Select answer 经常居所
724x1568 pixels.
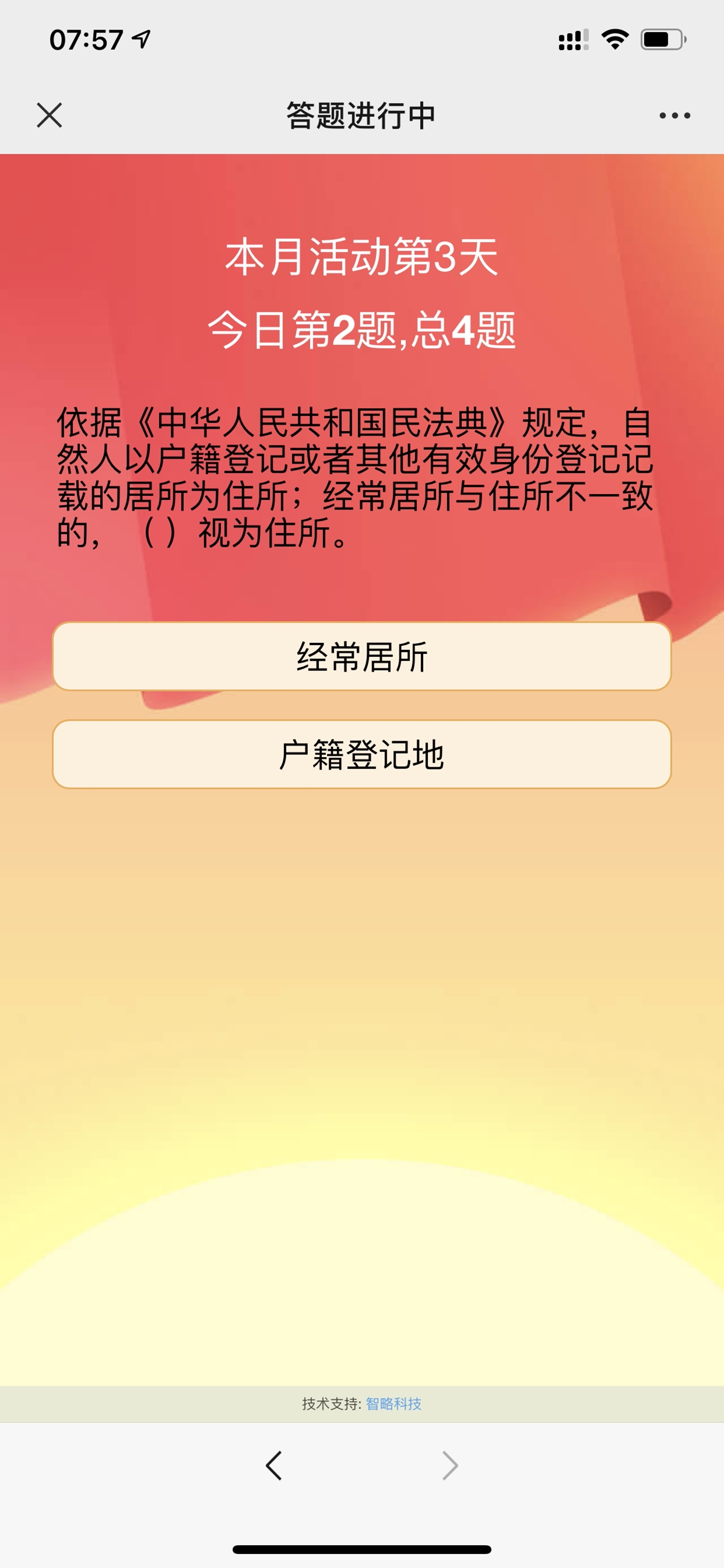(362, 656)
